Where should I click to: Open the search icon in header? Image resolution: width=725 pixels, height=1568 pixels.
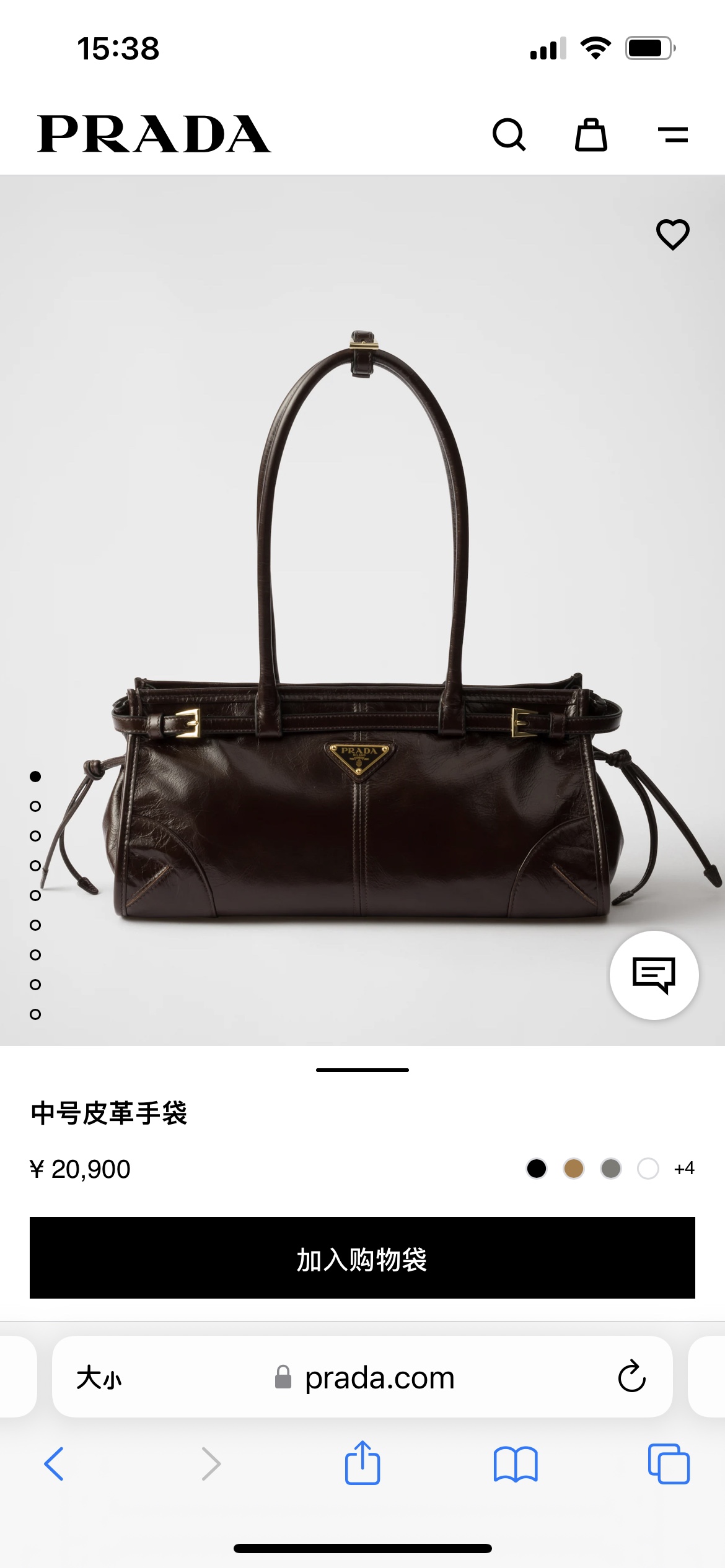(x=509, y=134)
